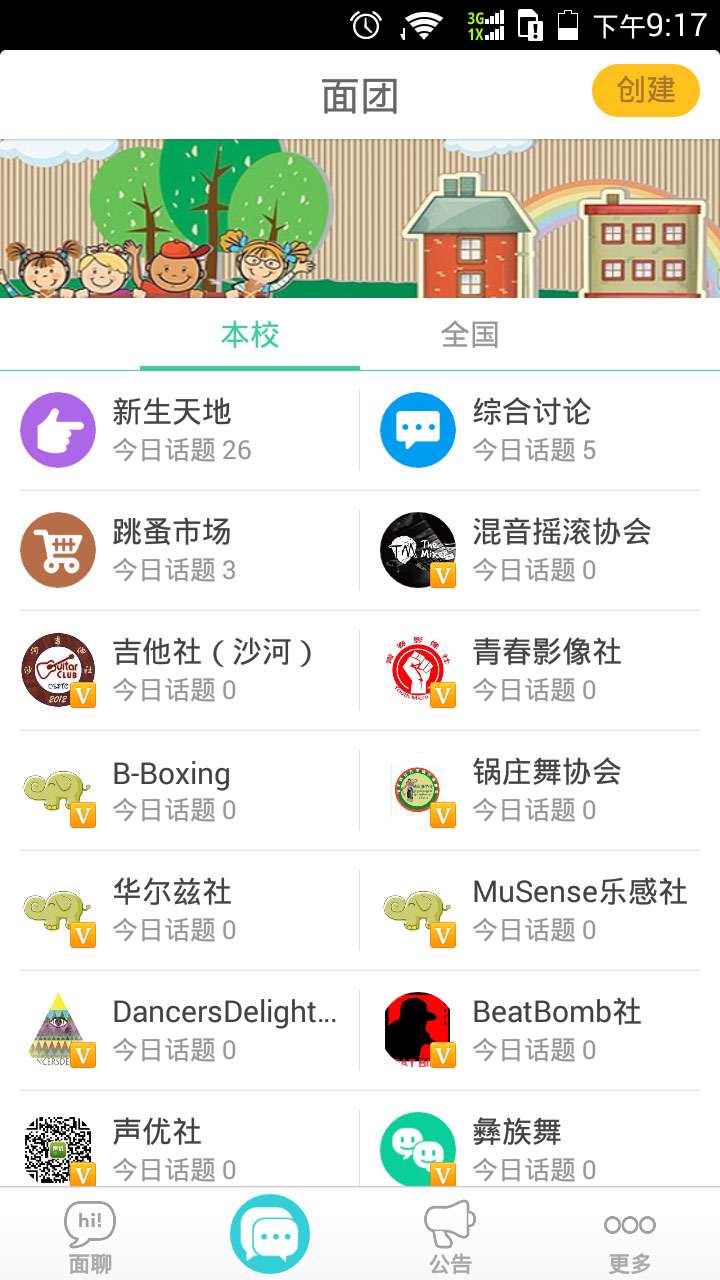The height and width of the screenshot is (1280, 720).
Task: Open the MuSense乐感社 club
Action: point(540,910)
